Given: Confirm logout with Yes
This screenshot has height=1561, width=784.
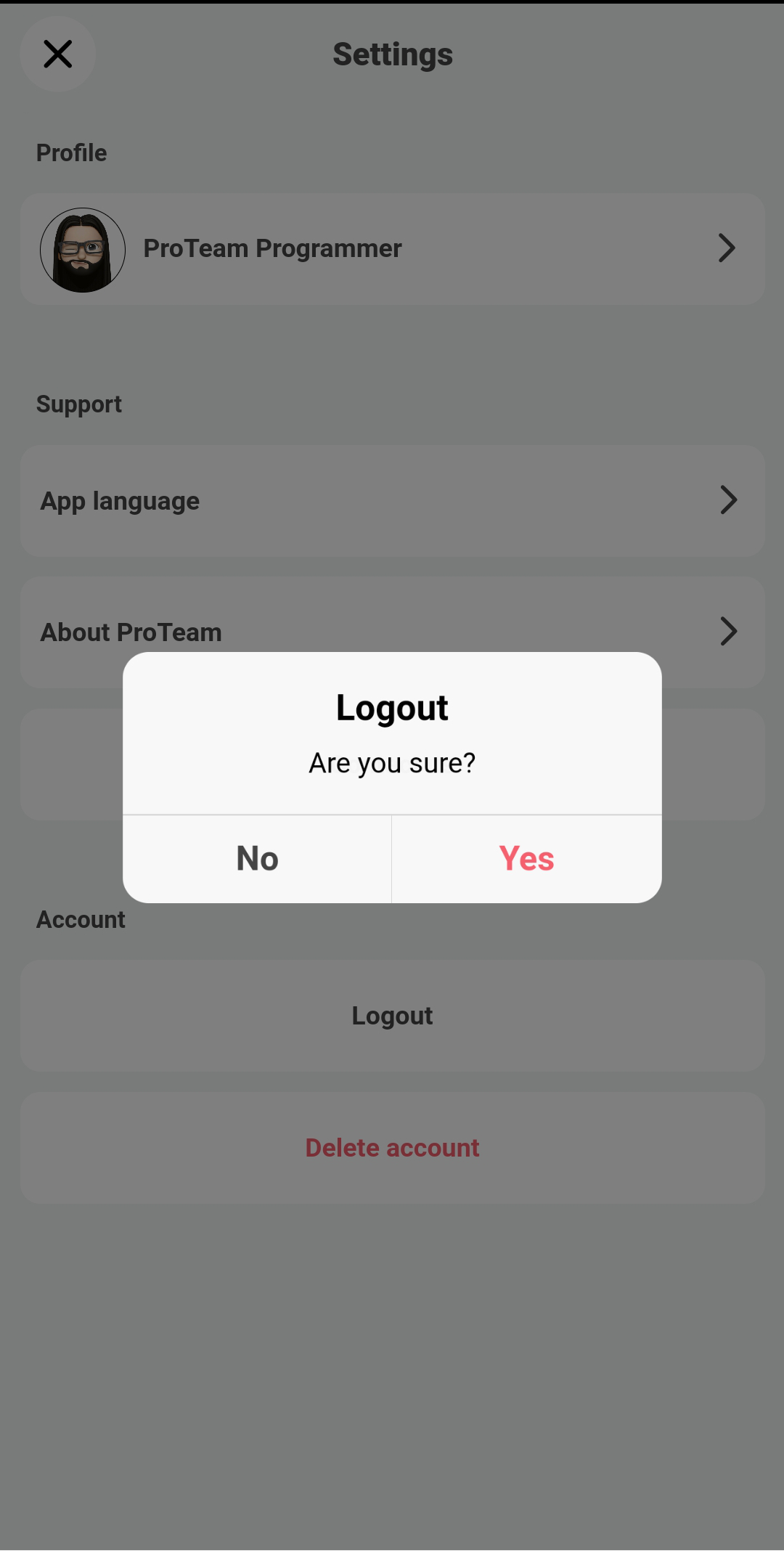Looking at the screenshot, I should [x=526, y=859].
